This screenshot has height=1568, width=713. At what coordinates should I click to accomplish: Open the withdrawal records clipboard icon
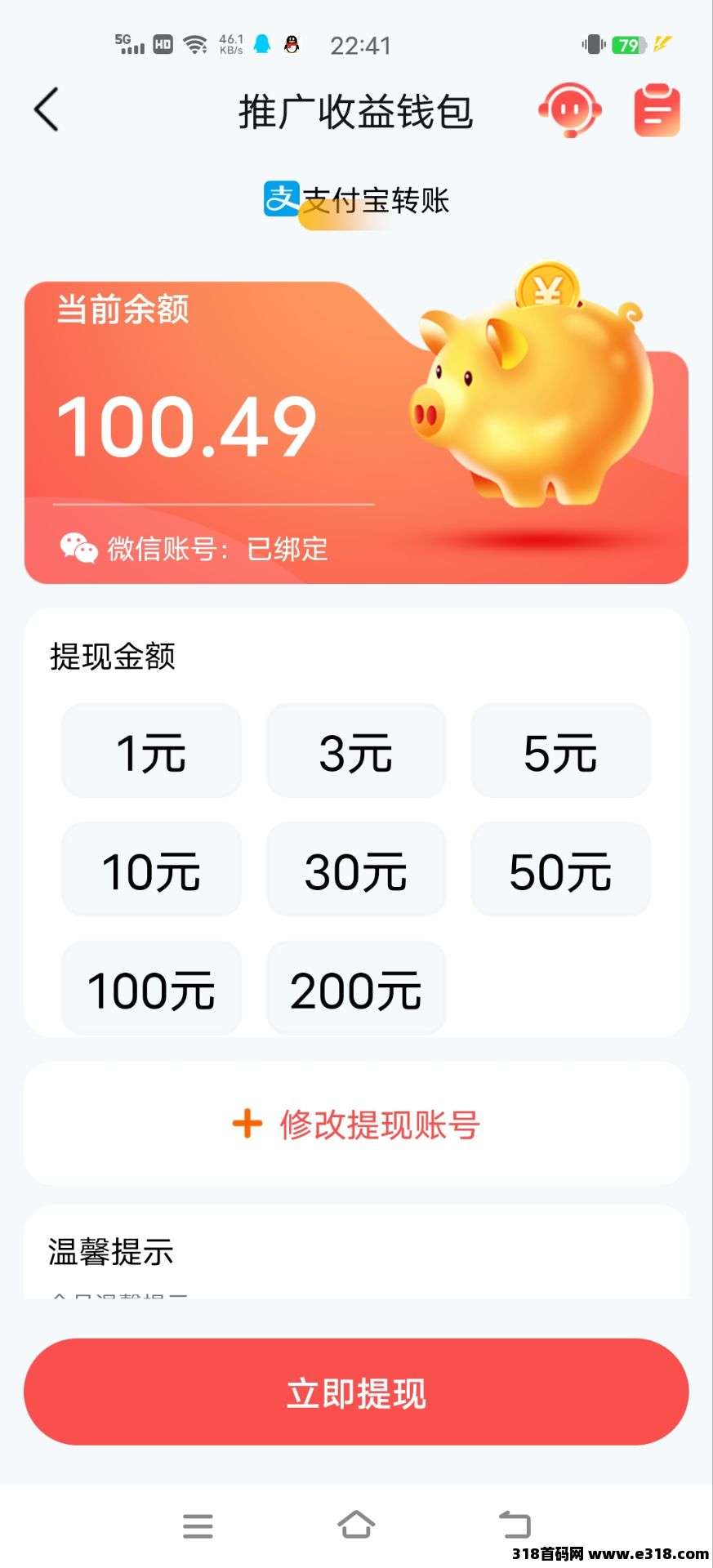657,109
